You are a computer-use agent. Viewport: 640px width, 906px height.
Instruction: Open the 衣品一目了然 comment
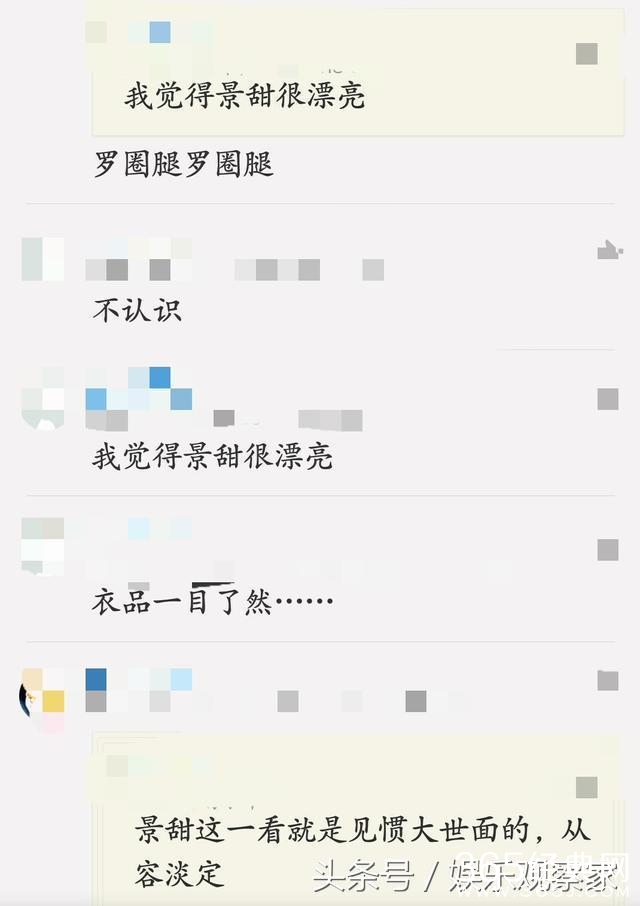point(212,601)
